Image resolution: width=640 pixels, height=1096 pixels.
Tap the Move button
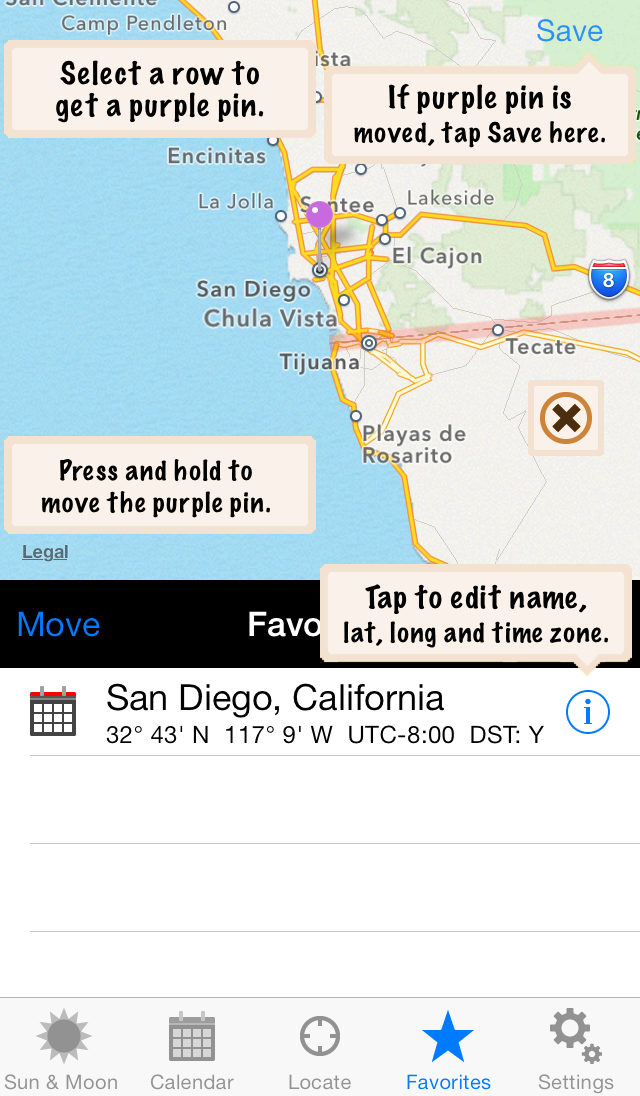click(58, 623)
